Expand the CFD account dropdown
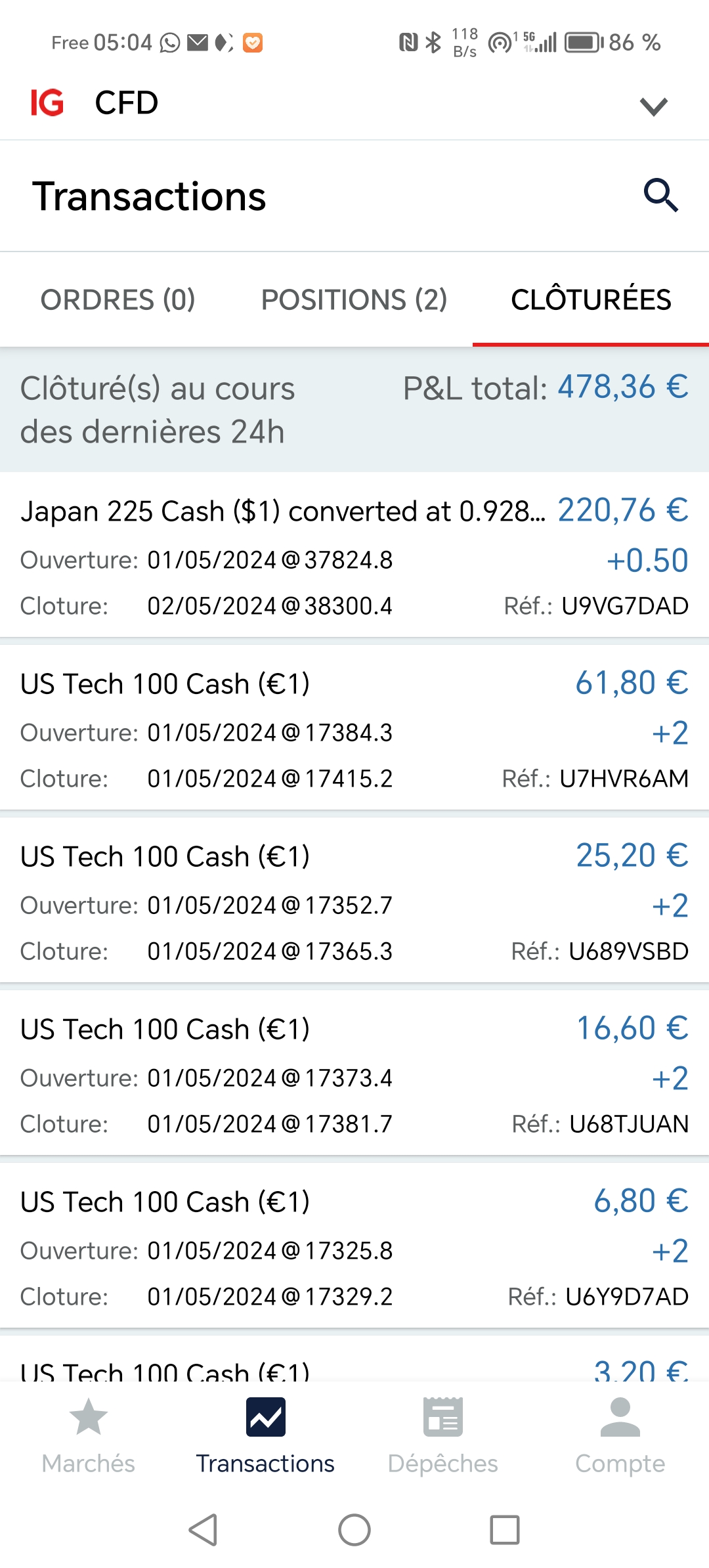Image resolution: width=709 pixels, height=1568 pixels. (x=653, y=106)
